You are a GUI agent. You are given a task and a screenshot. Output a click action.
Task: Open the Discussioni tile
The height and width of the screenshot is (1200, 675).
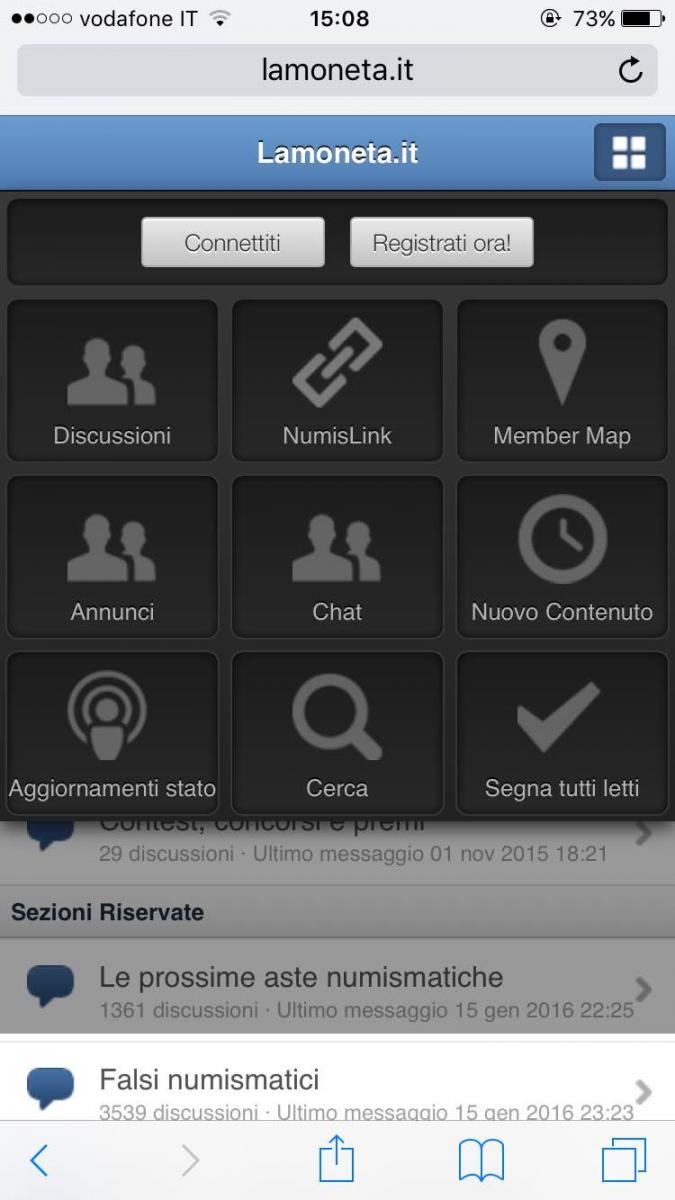coord(112,380)
